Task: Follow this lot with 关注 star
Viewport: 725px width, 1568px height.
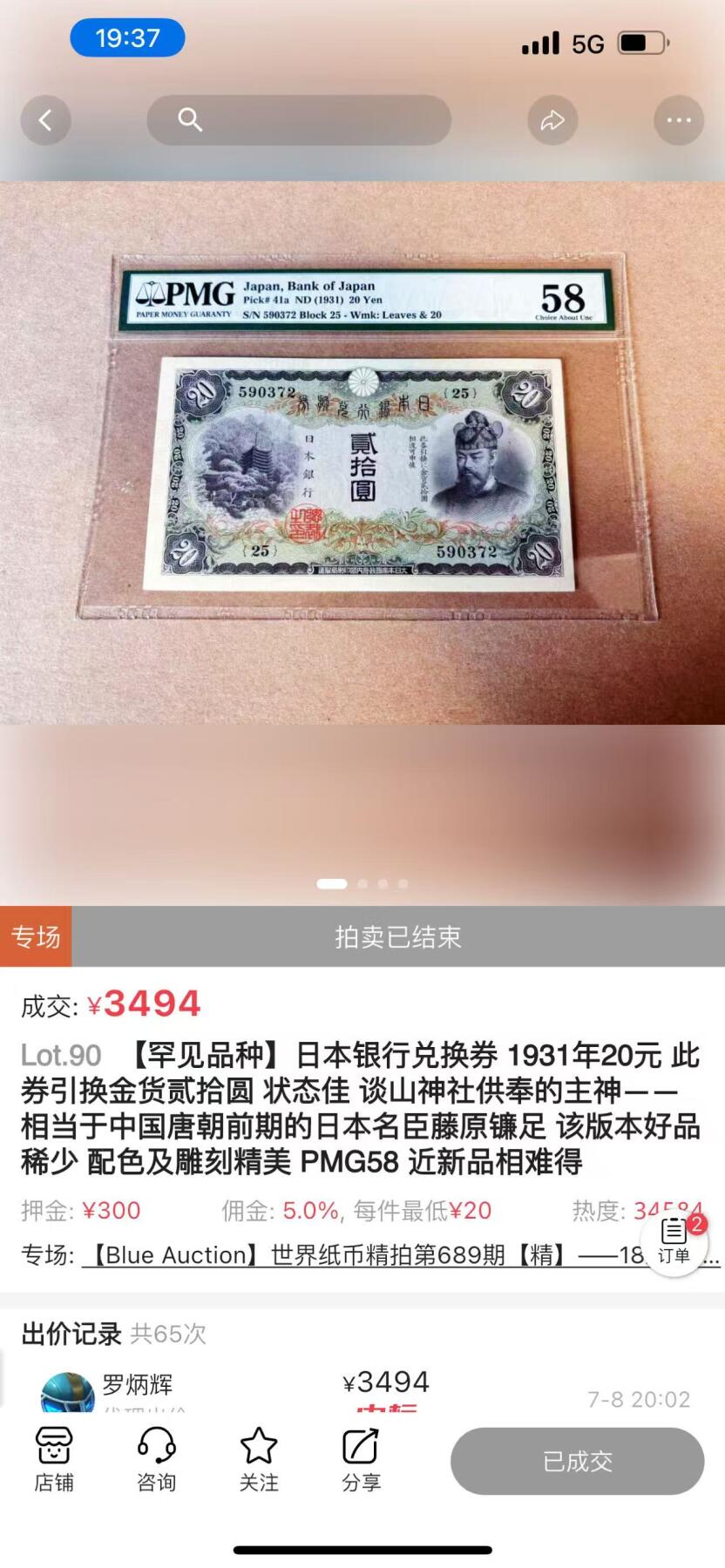Action: point(259,1461)
